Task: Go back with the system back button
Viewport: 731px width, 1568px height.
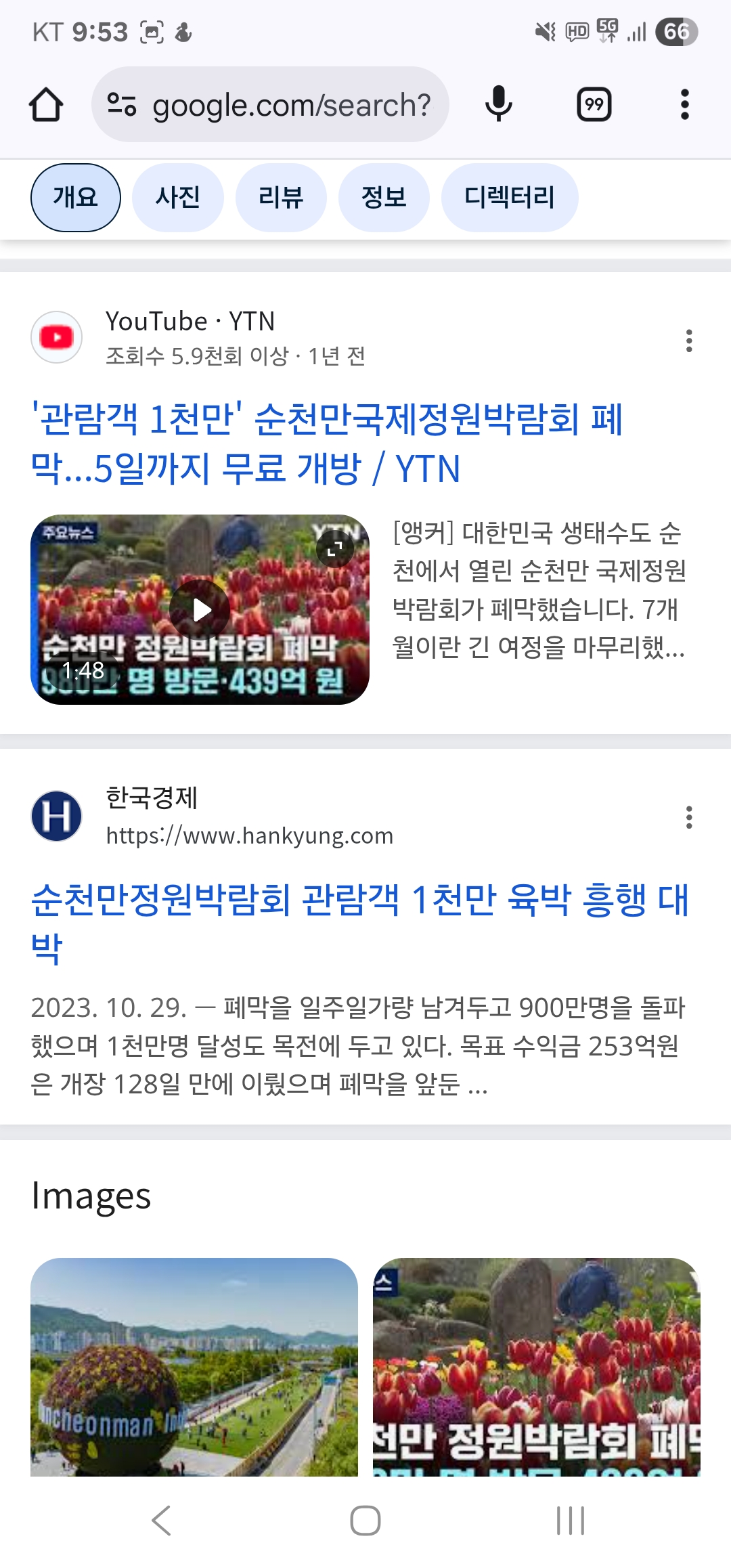Action: point(161,1521)
